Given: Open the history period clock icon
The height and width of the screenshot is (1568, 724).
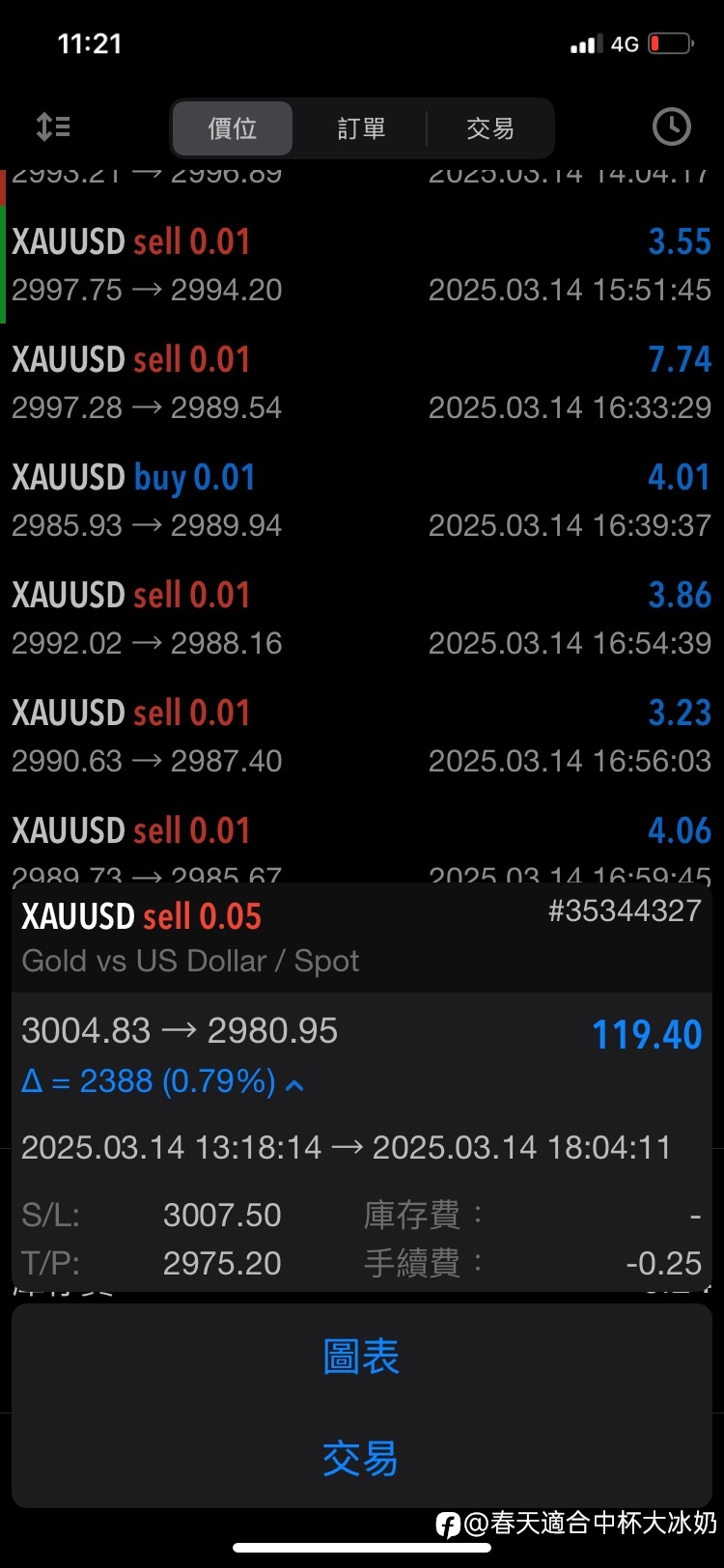Looking at the screenshot, I should coord(671,127).
